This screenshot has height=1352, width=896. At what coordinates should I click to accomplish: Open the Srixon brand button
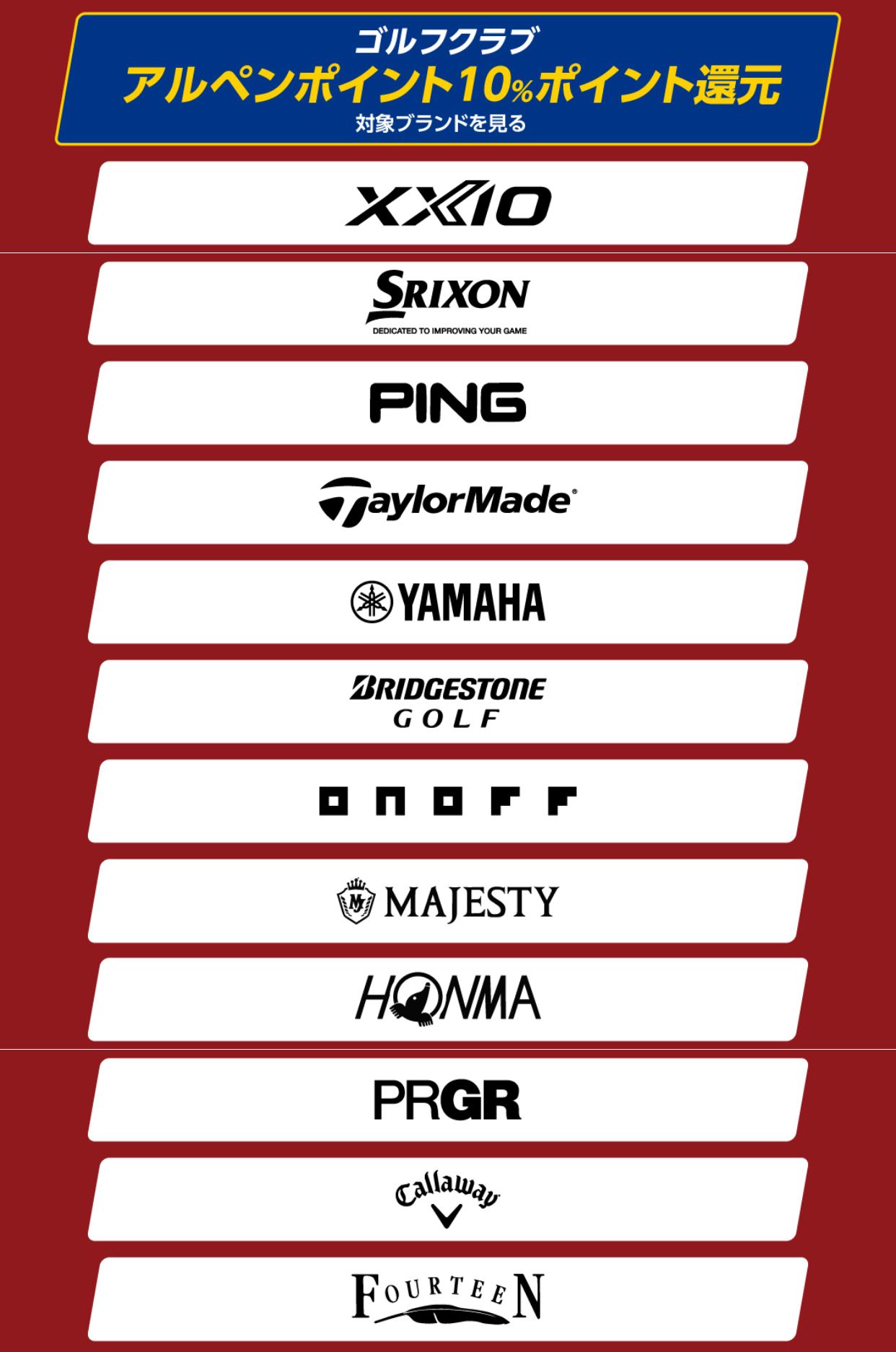[447, 303]
